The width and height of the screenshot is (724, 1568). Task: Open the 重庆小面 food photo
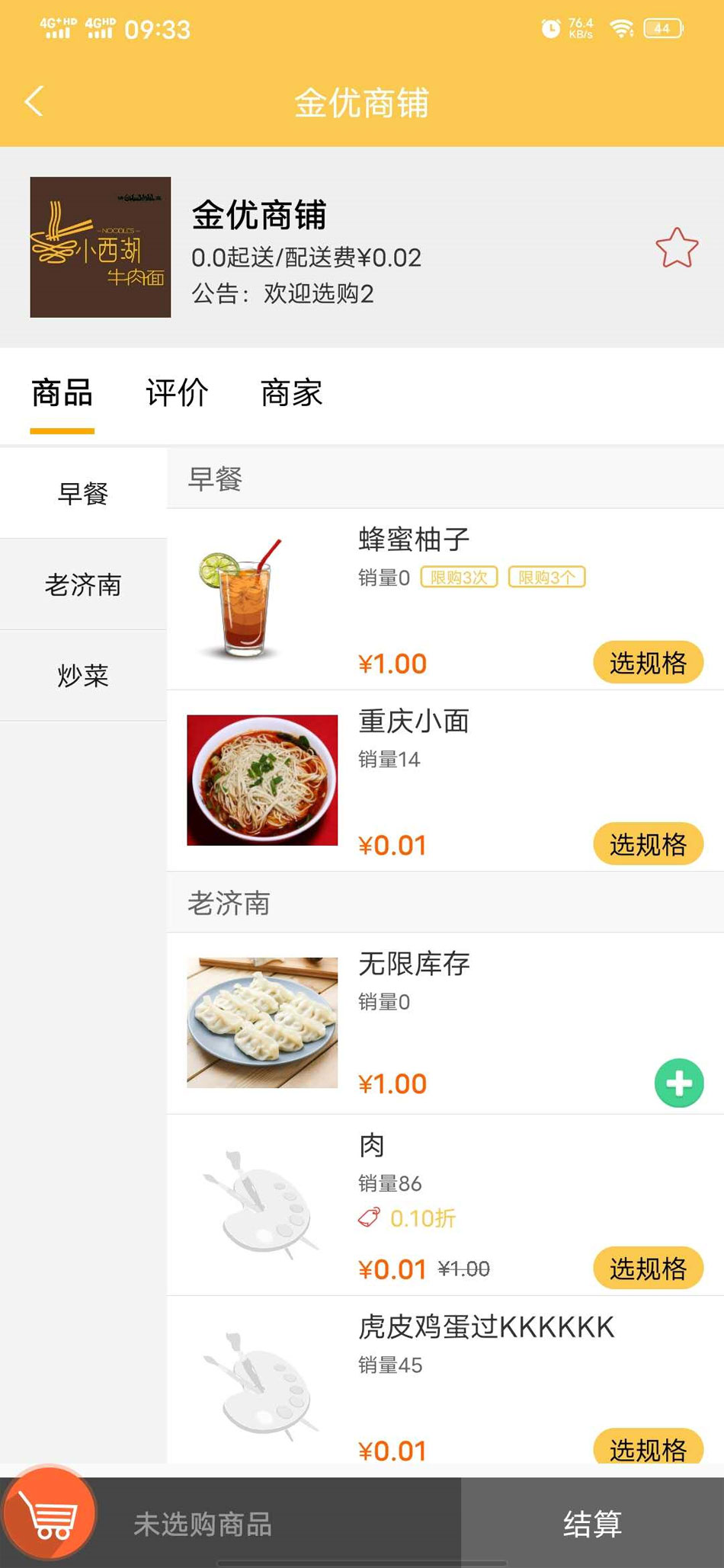tap(261, 779)
